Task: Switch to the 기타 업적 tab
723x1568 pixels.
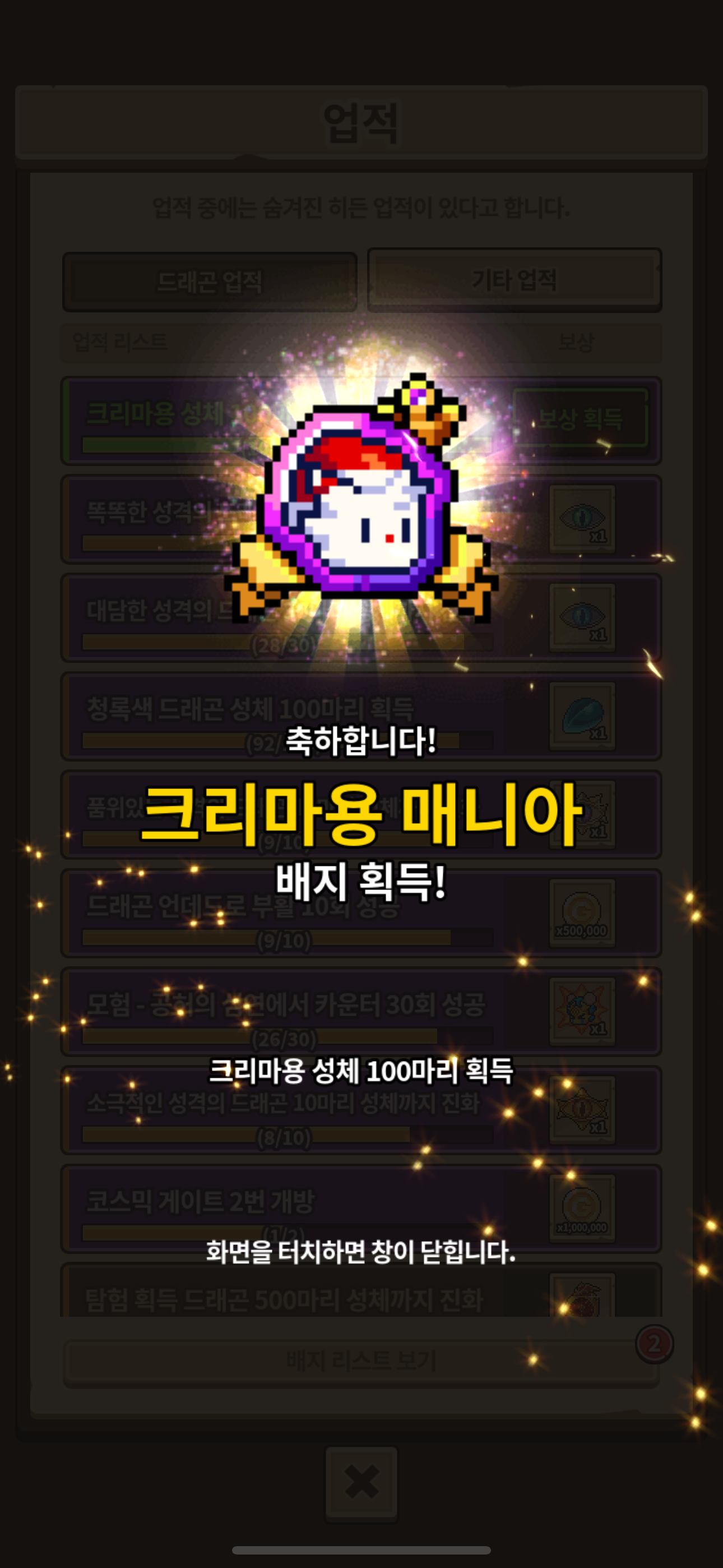Action: coord(515,280)
